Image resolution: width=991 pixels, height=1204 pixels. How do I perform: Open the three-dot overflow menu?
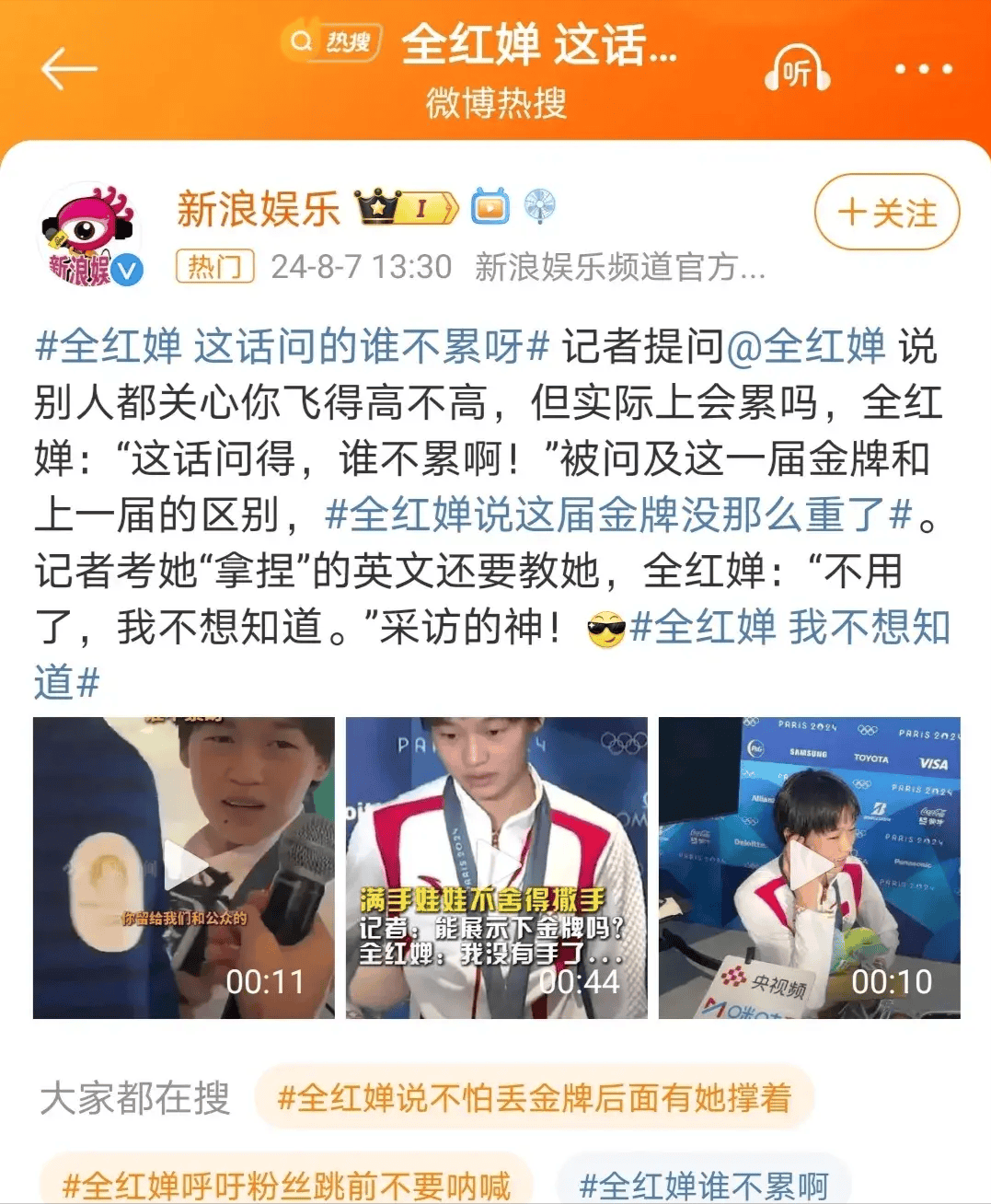(923, 69)
